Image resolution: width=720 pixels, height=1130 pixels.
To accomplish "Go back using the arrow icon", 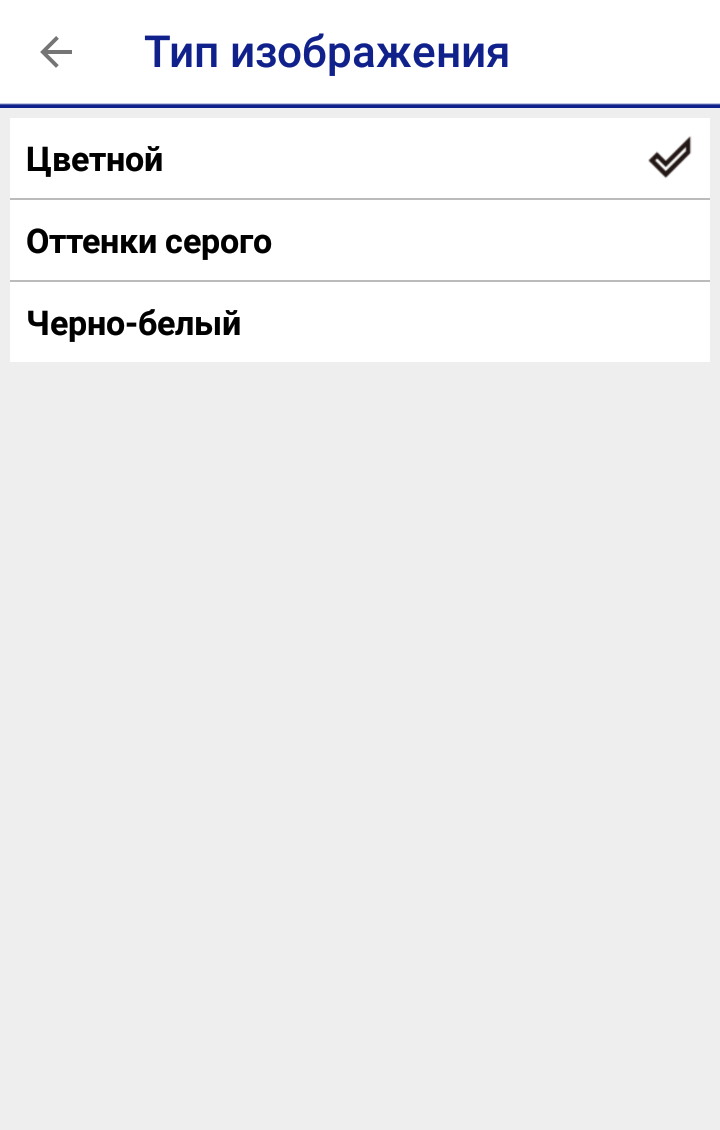I will tap(56, 52).
